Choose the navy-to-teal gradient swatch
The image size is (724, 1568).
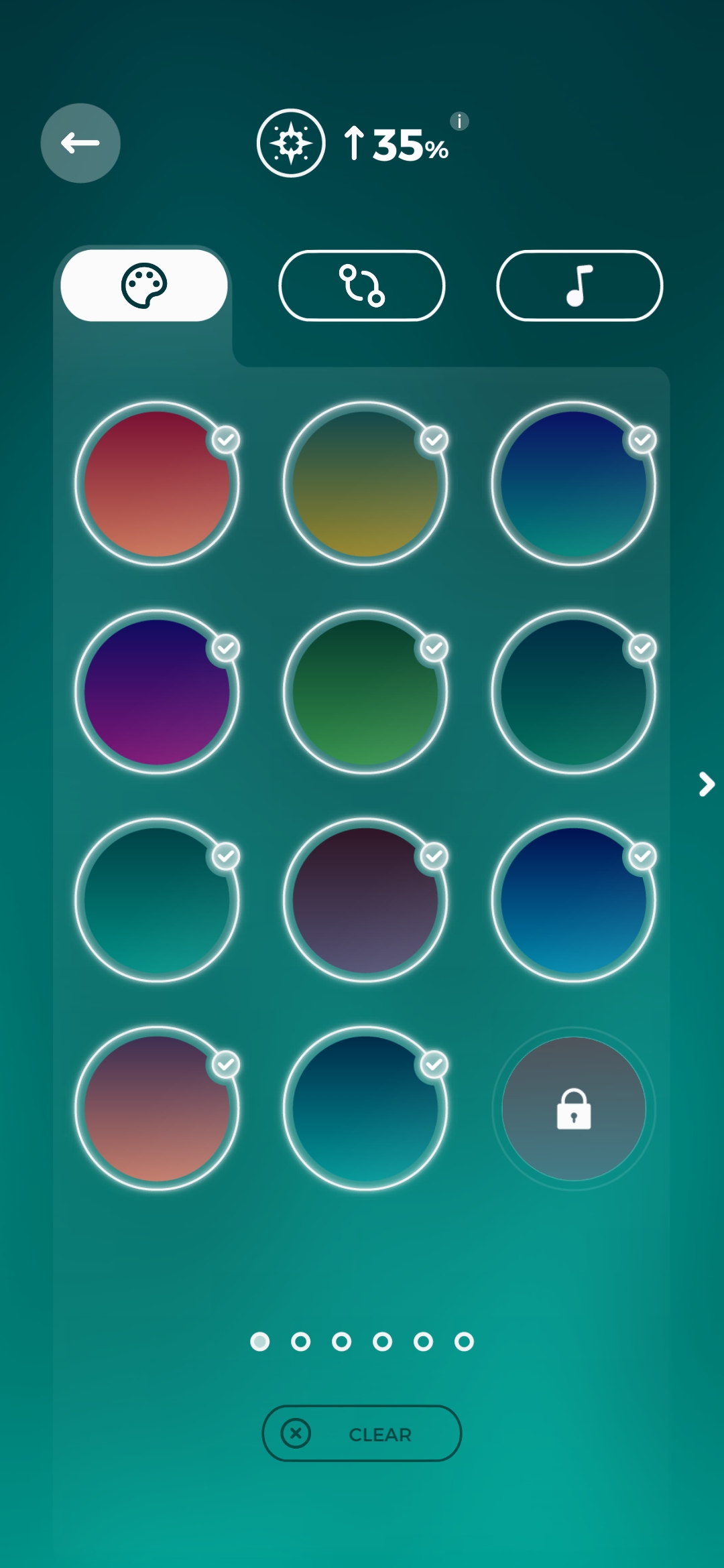(x=573, y=484)
